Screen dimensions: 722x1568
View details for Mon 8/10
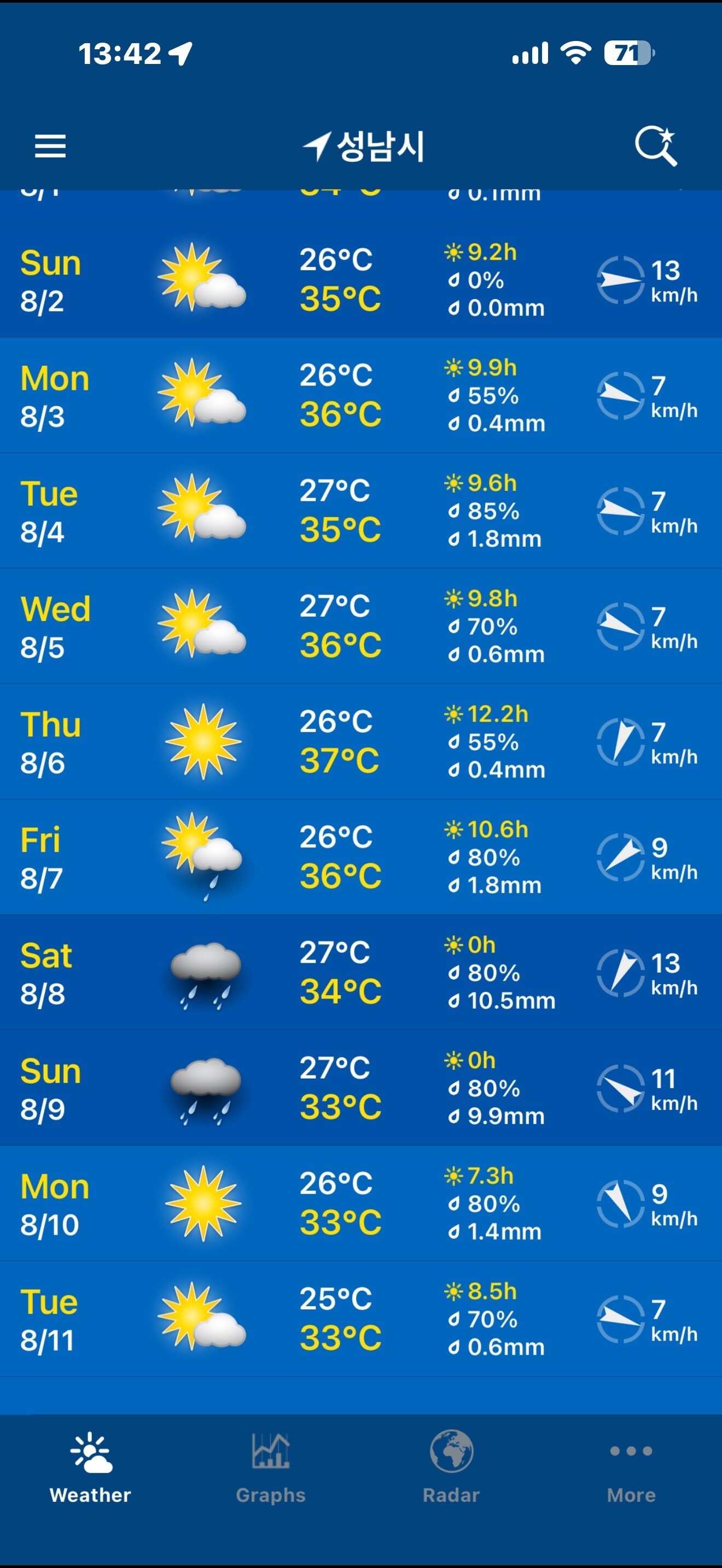pyautogui.click(x=361, y=1203)
